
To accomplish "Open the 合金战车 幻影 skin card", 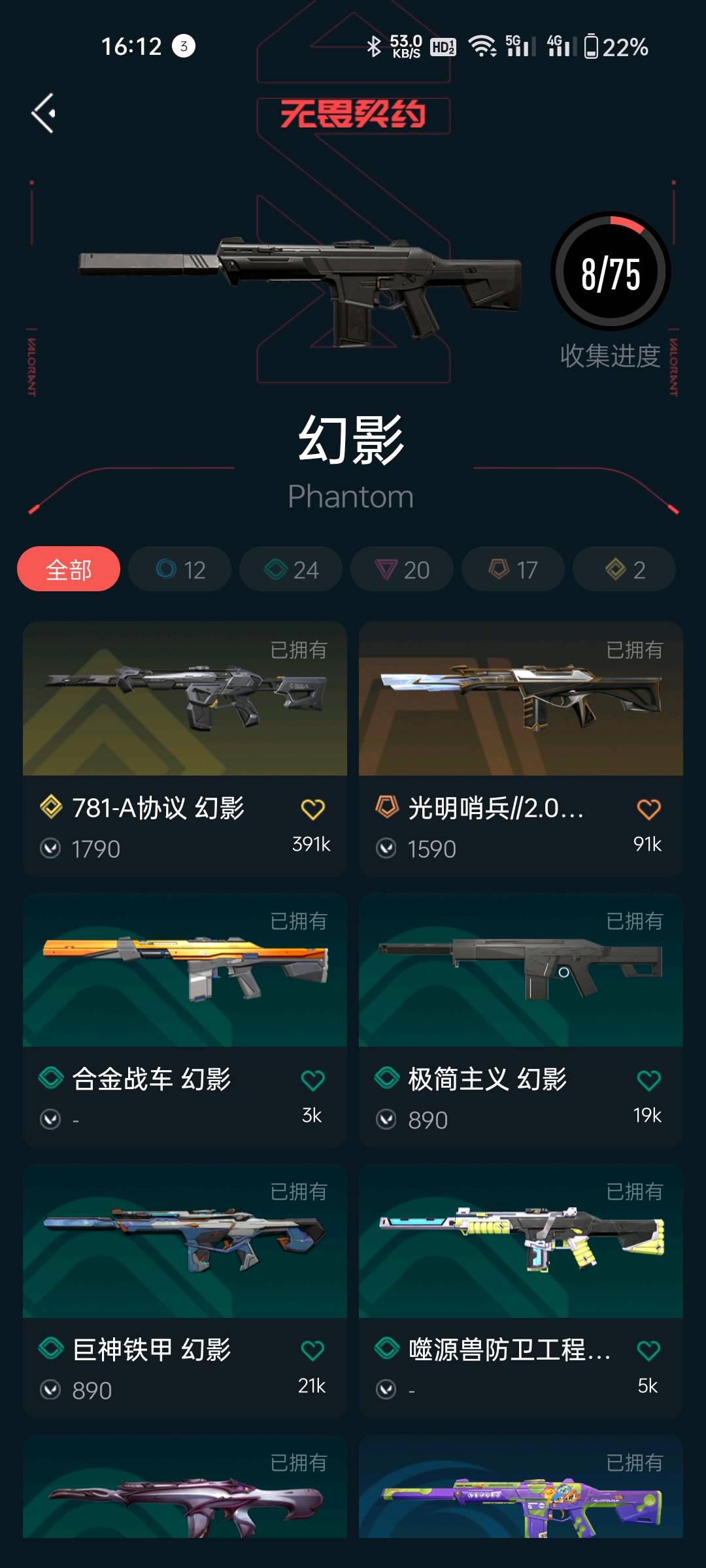I will [x=184, y=970].
